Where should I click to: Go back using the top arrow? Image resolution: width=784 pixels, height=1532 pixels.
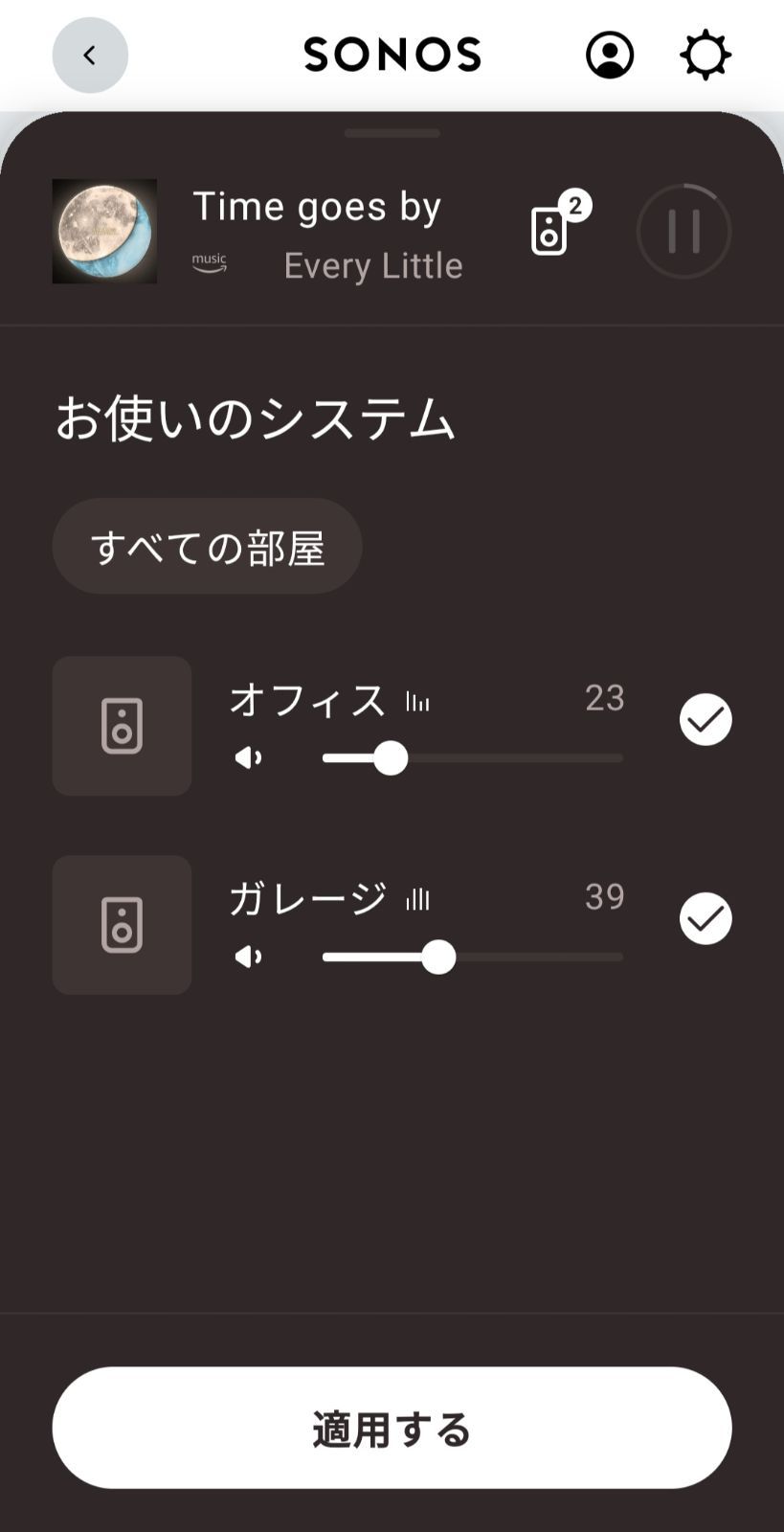pos(90,56)
